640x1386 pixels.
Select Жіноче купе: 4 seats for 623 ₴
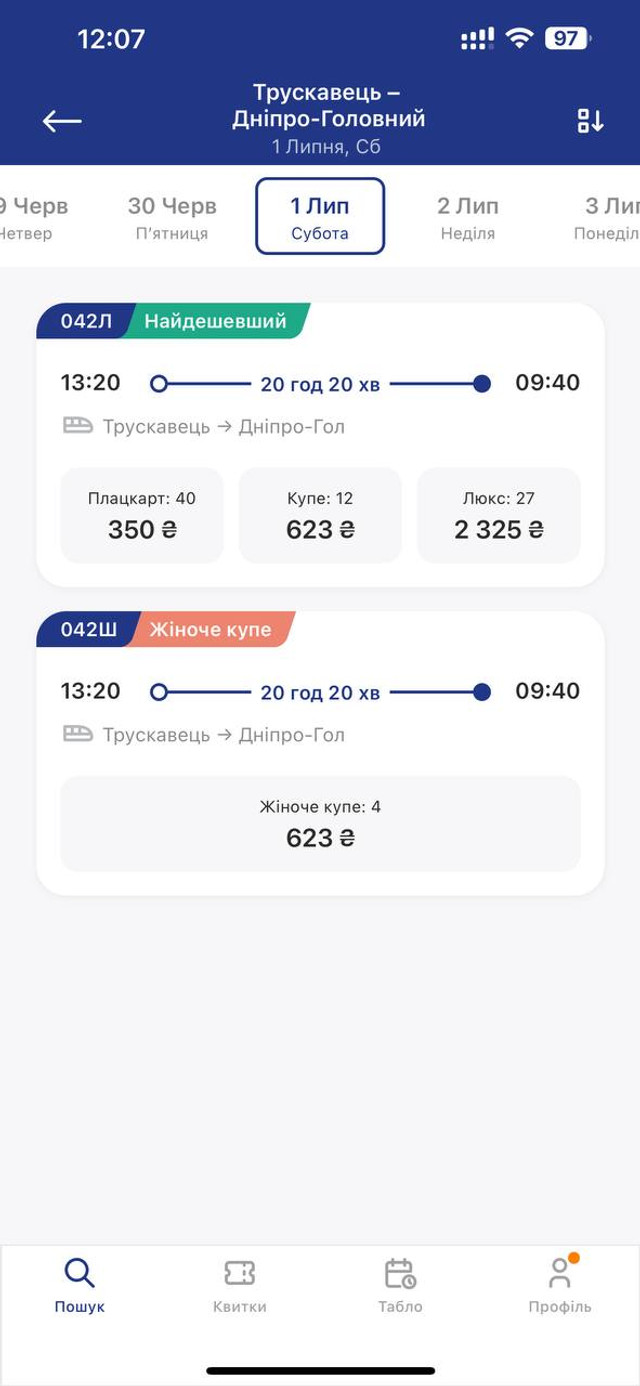(320, 823)
